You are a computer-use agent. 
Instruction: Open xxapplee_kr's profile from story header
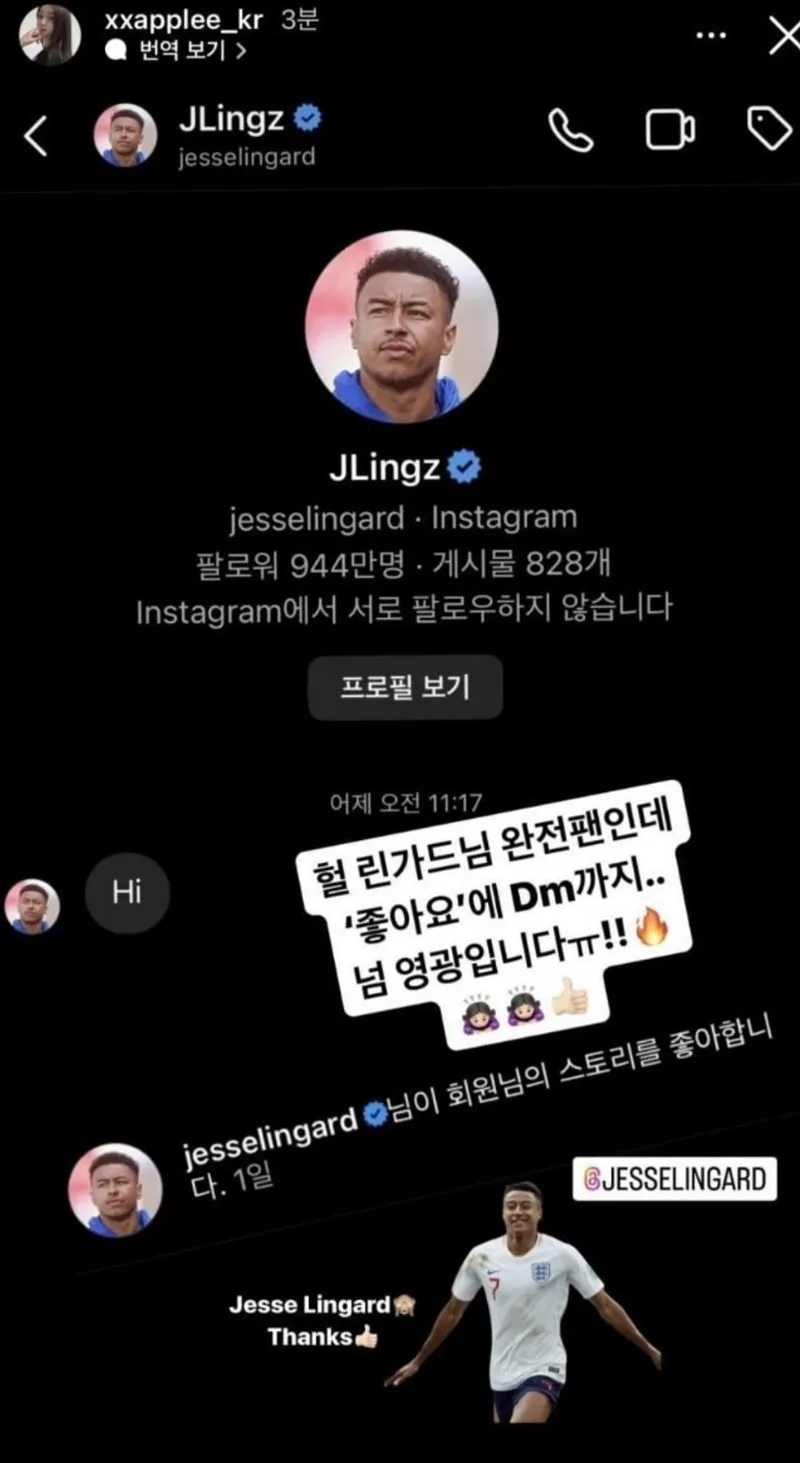(x=187, y=21)
